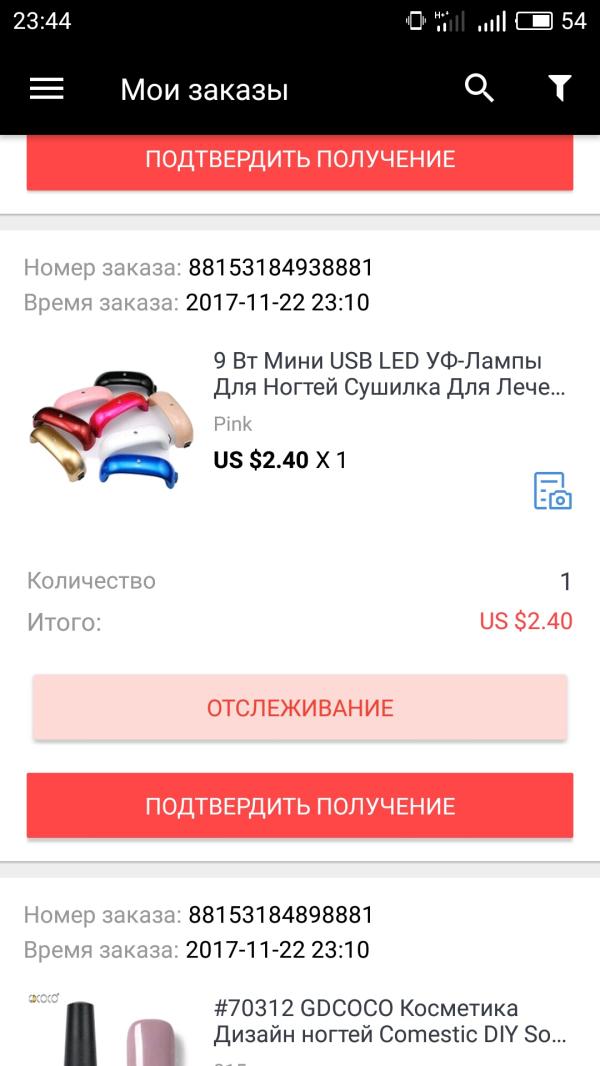This screenshot has height=1066, width=600.
Task: Search through my orders
Action: (x=480, y=89)
